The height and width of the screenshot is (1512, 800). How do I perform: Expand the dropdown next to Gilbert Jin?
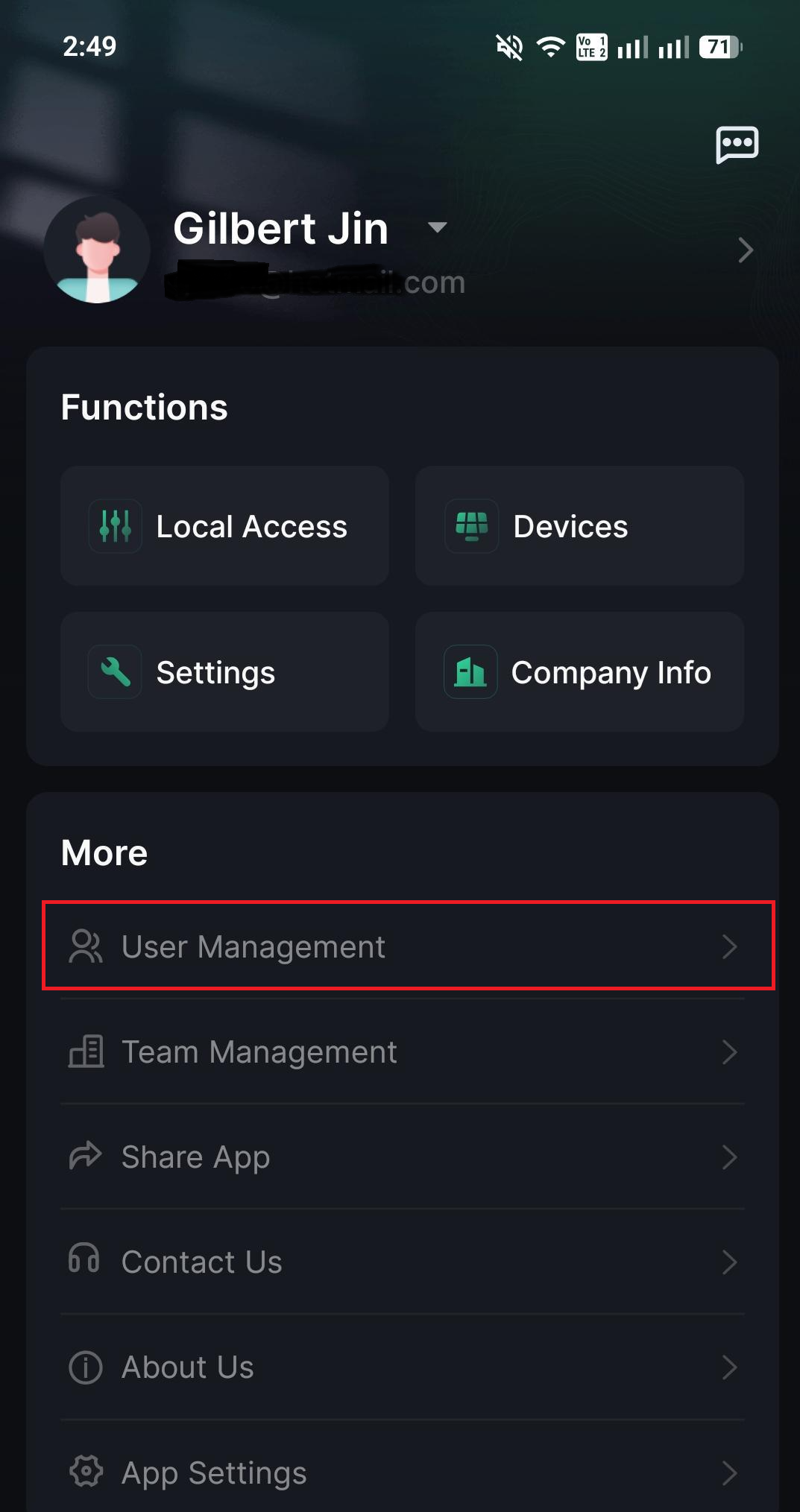438,227
